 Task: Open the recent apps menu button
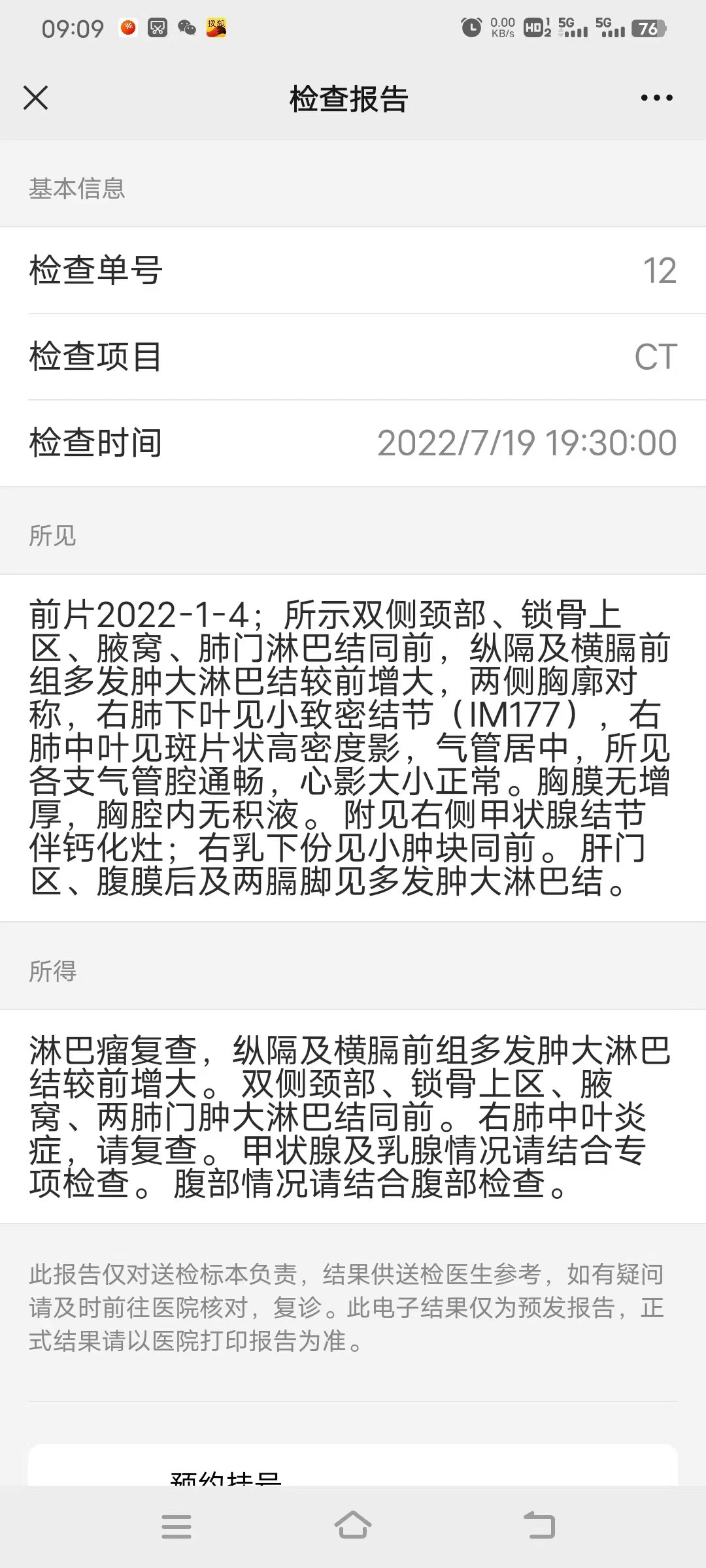tap(176, 1527)
